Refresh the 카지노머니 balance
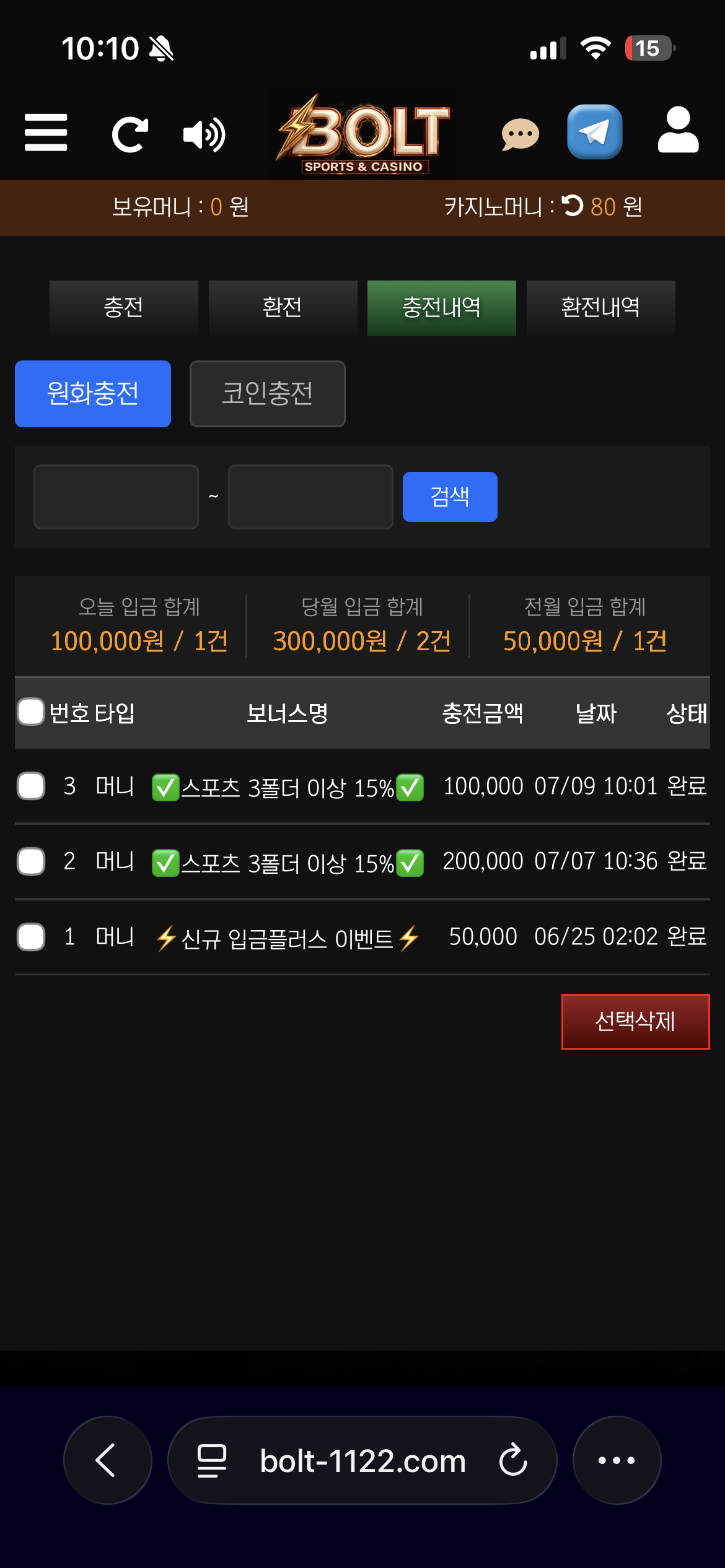The image size is (725, 1568). click(x=573, y=206)
